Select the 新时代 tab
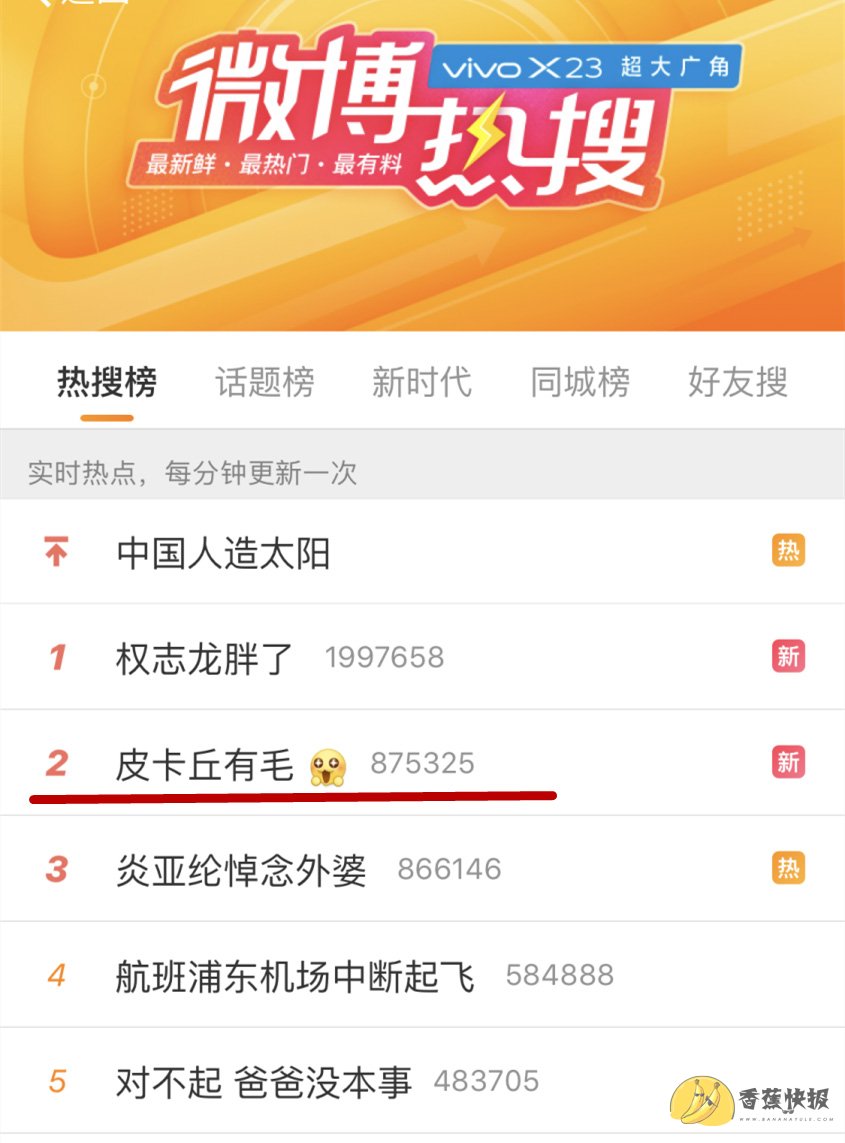Image resolution: width=845 pixels, height=1143 pixels. pos(422,382)
